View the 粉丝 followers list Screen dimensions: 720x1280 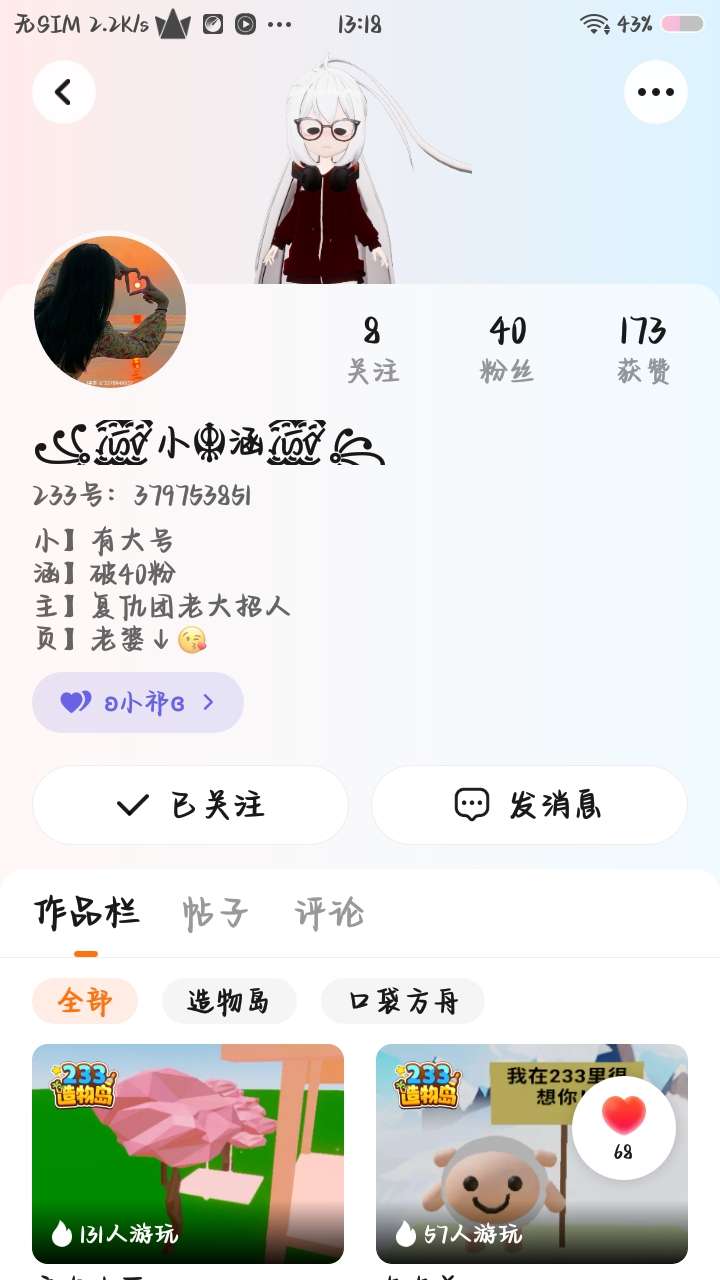(x=507, y=349)
